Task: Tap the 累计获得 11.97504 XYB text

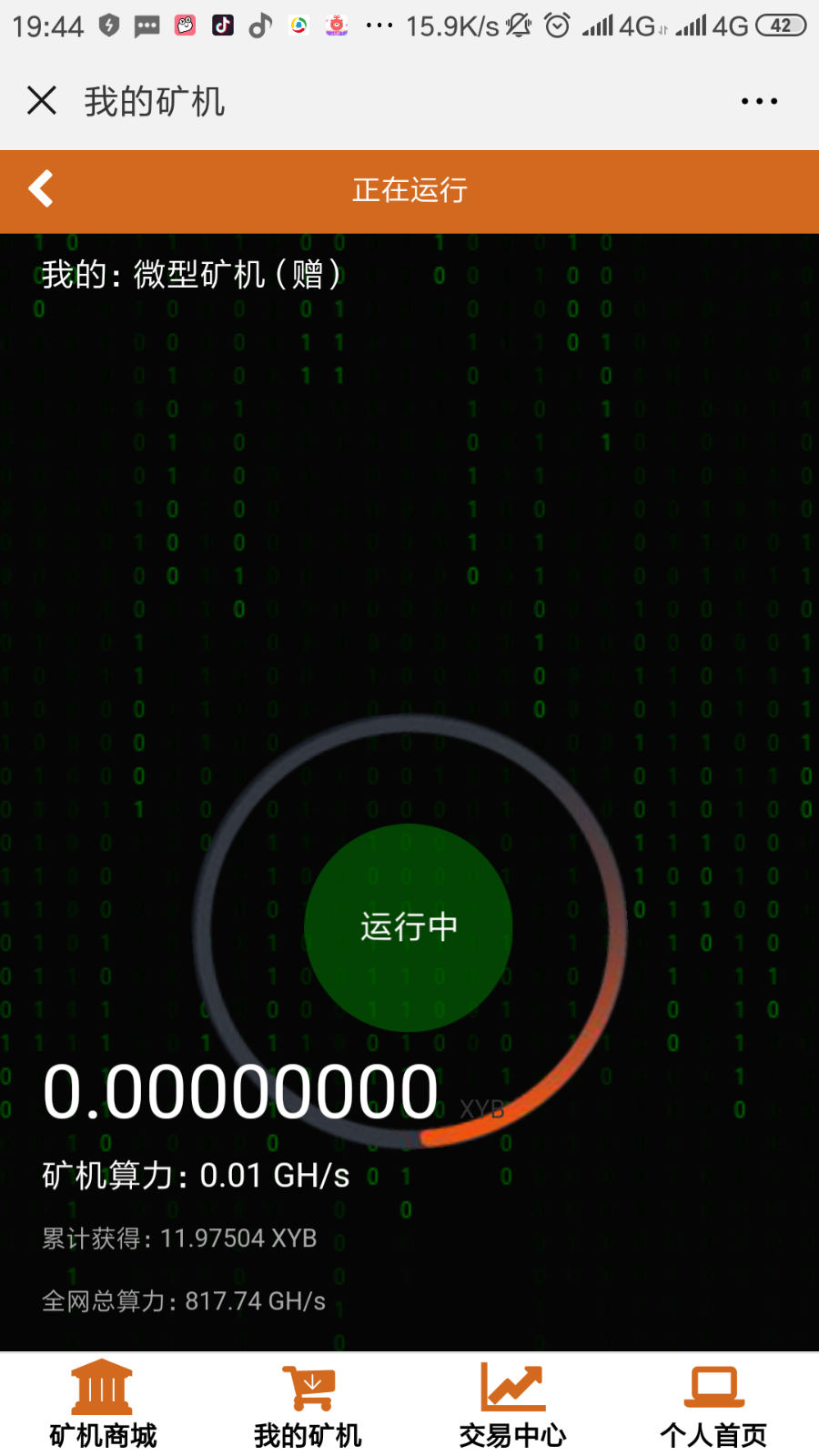Action: tap(178, 1239)
